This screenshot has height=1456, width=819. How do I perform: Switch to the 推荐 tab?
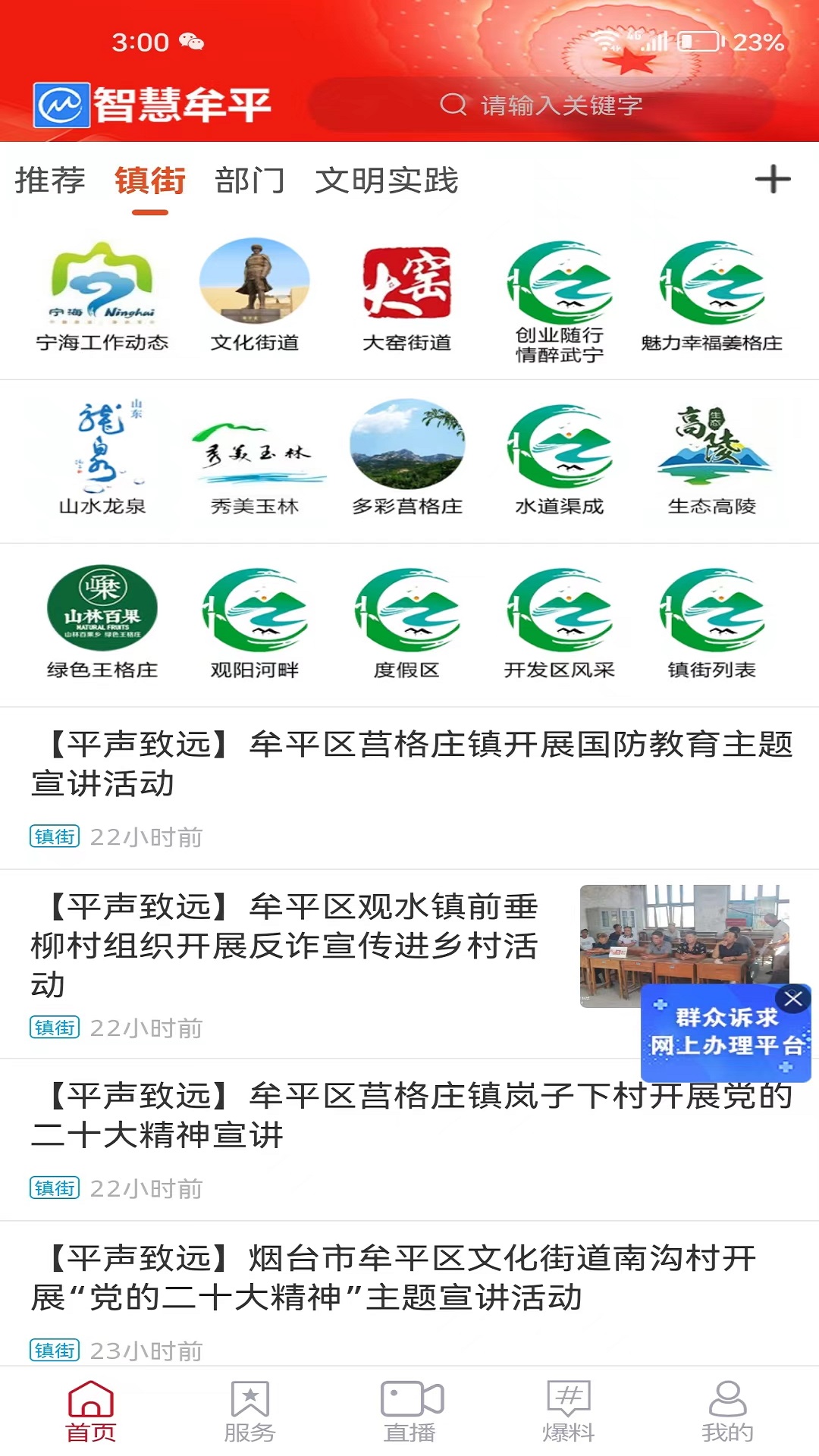(x=48, y=180)
